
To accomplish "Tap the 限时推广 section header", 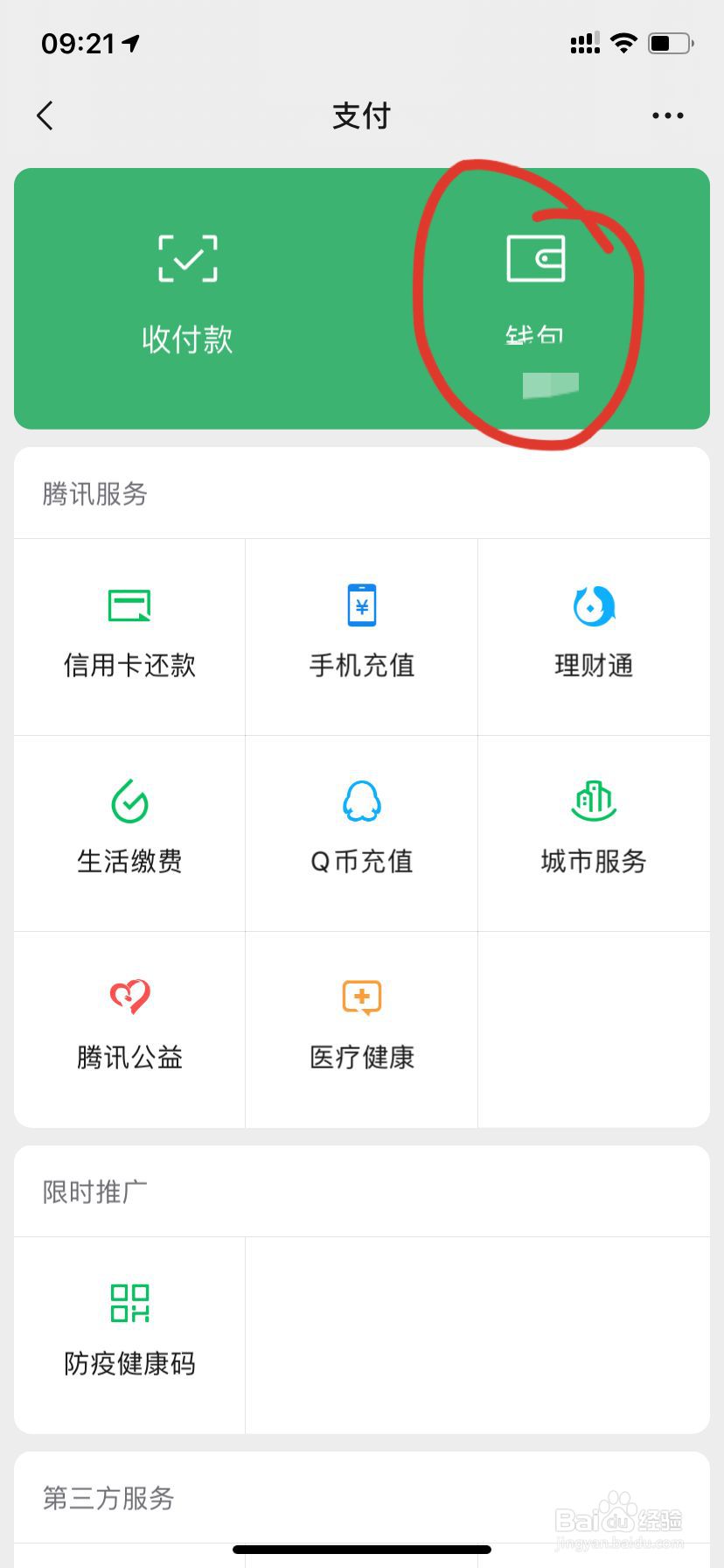I will point(94,1191).
